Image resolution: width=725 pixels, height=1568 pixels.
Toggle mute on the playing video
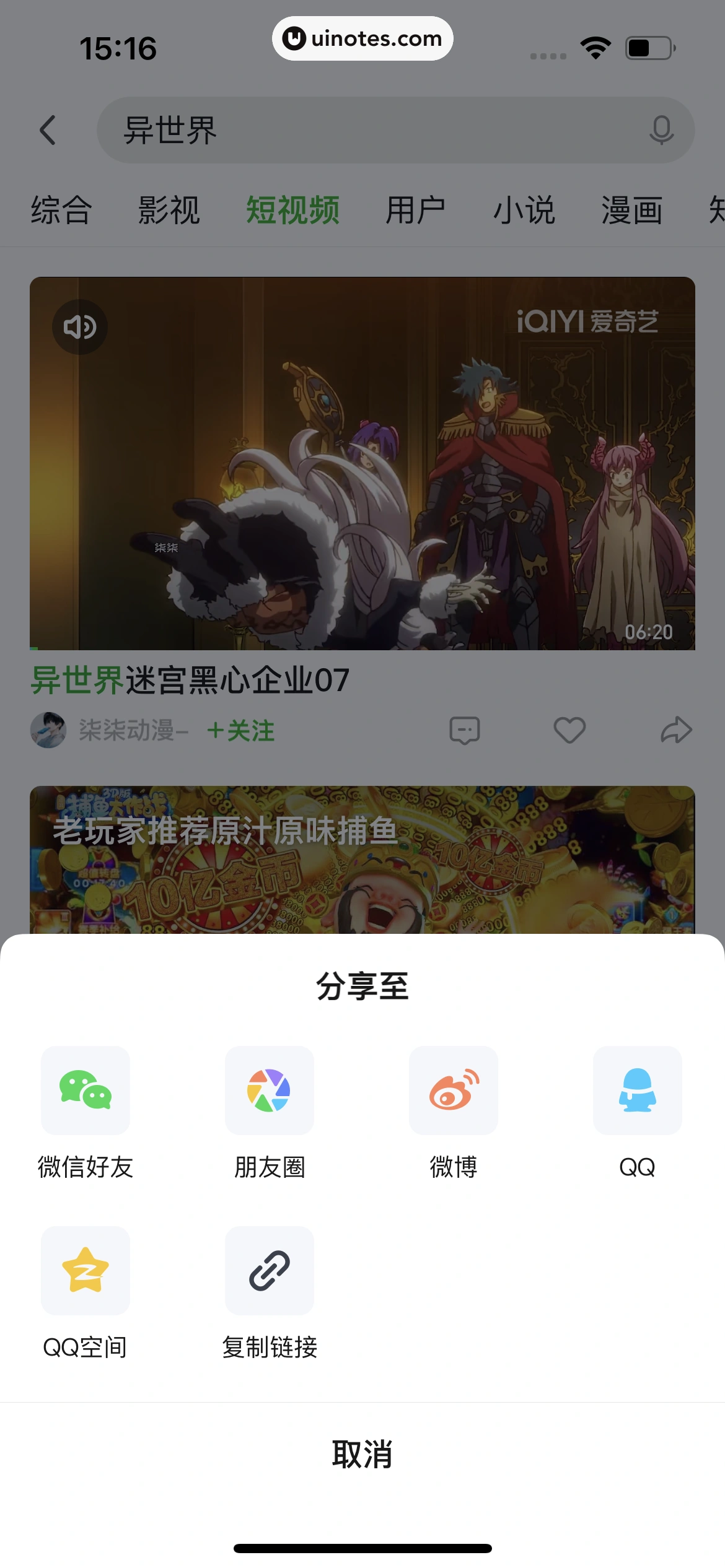(79, 326)
